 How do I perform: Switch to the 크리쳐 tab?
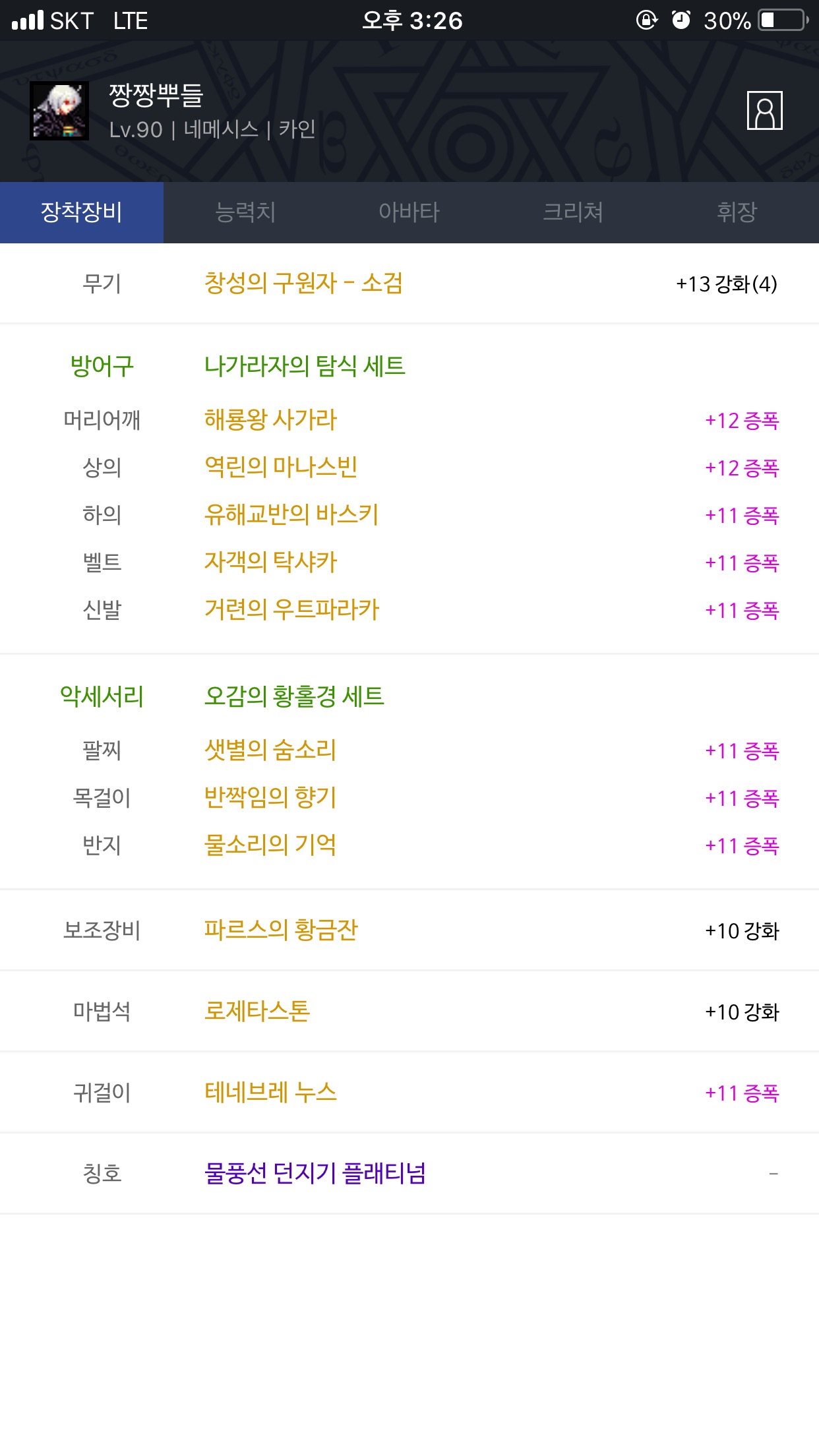(573, 212)
